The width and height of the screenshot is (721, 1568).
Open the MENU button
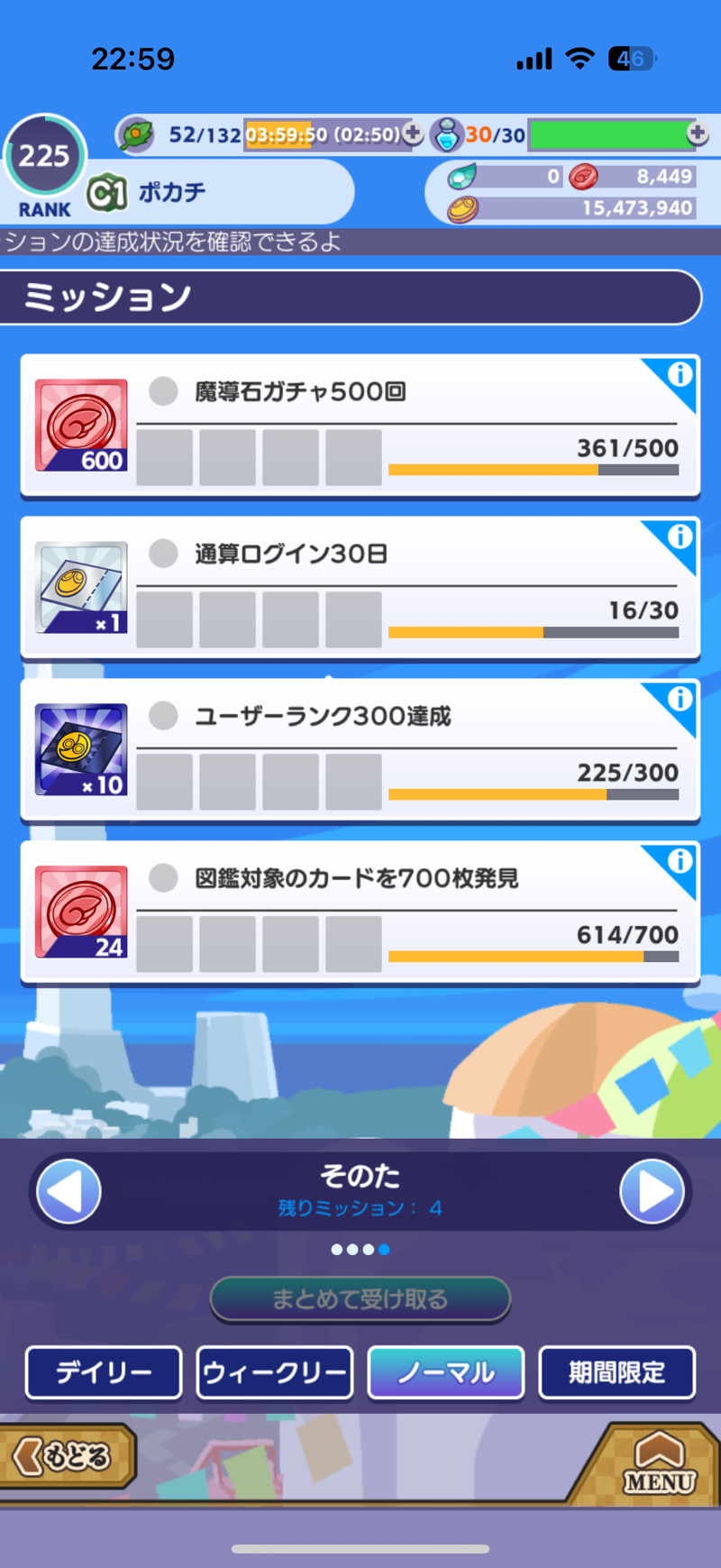point(660,1463)
